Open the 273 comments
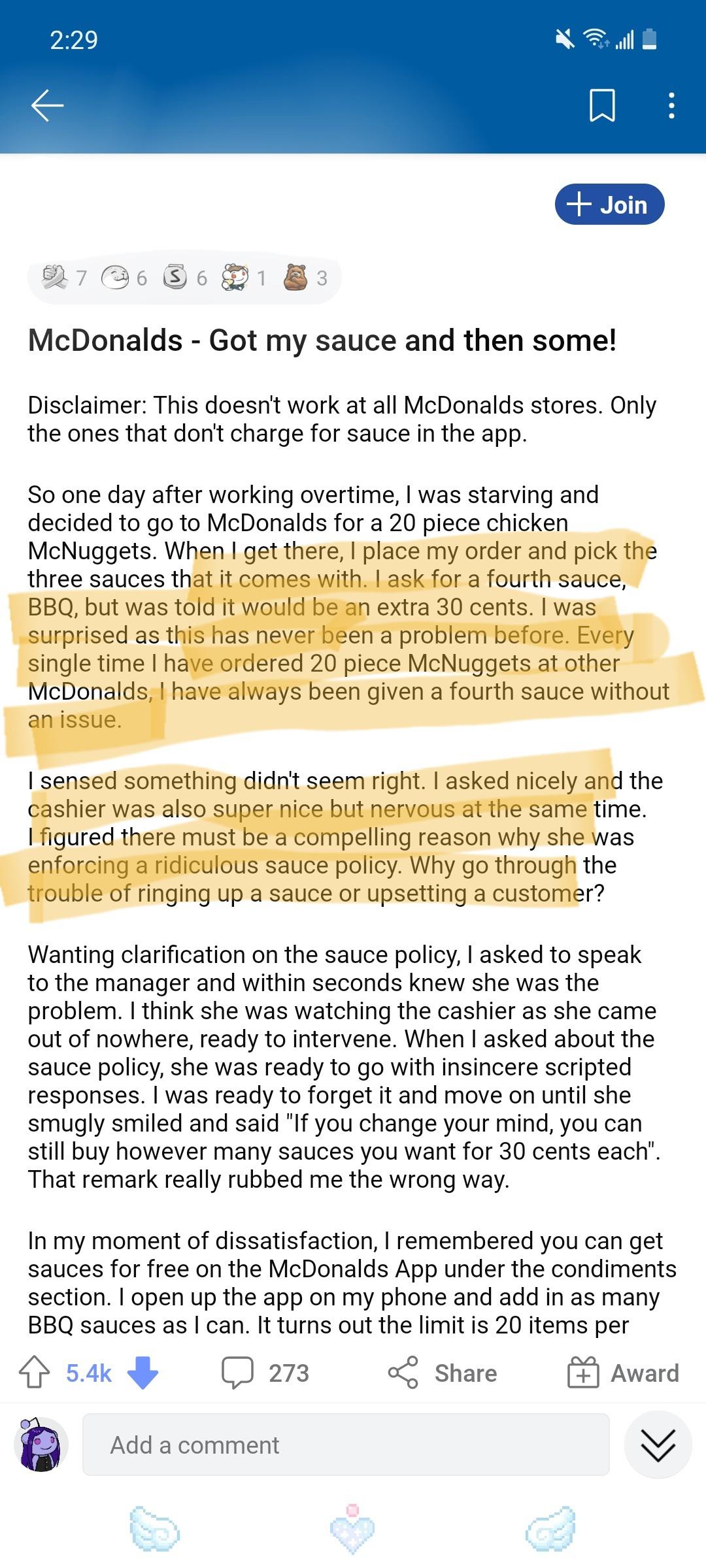The width and height of the screenshot is (706, 1568). pyautogui.click(x=265, y=1373)
